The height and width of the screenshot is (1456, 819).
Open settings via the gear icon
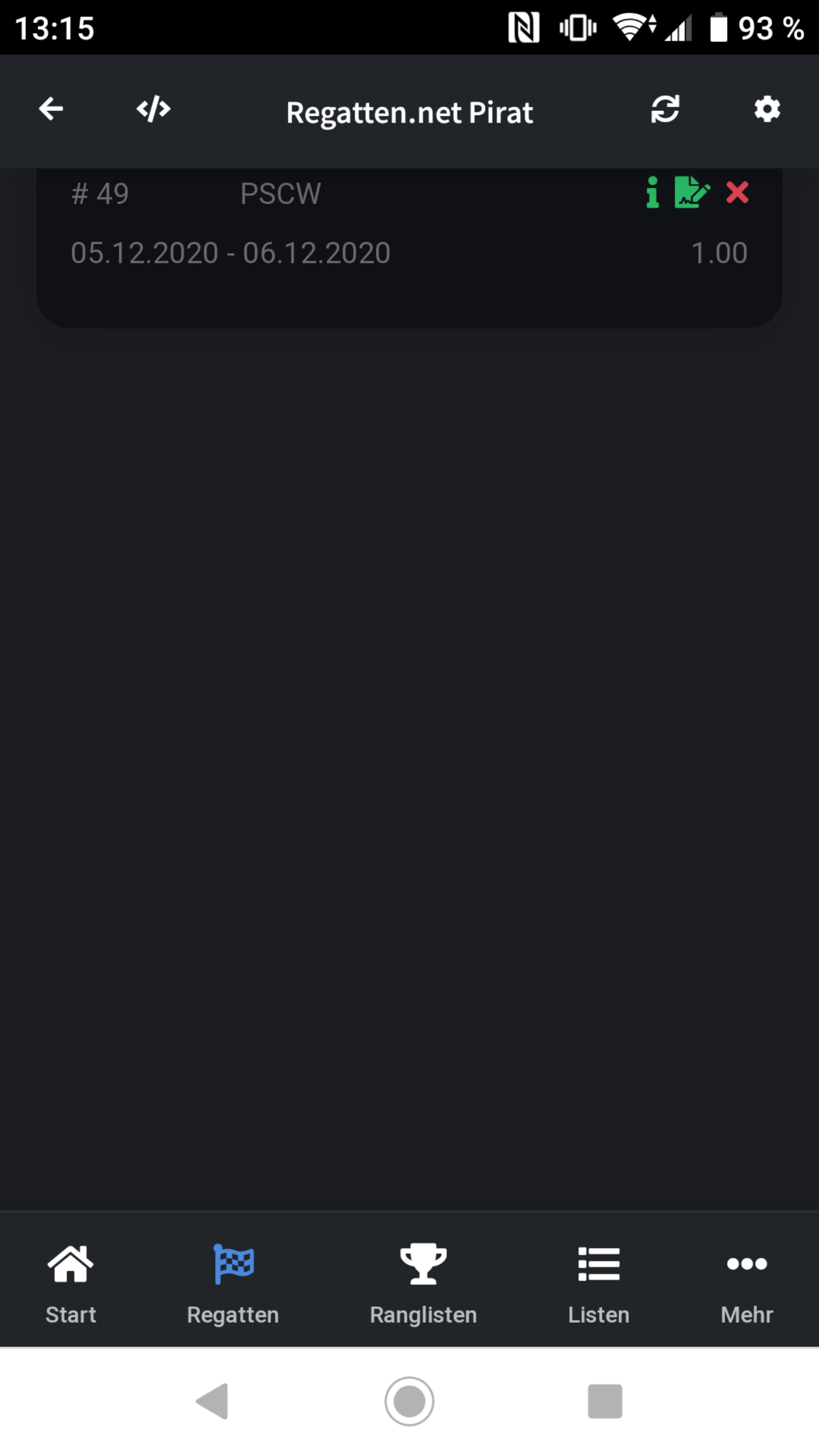pyautogui.click(x=767, y=109)
